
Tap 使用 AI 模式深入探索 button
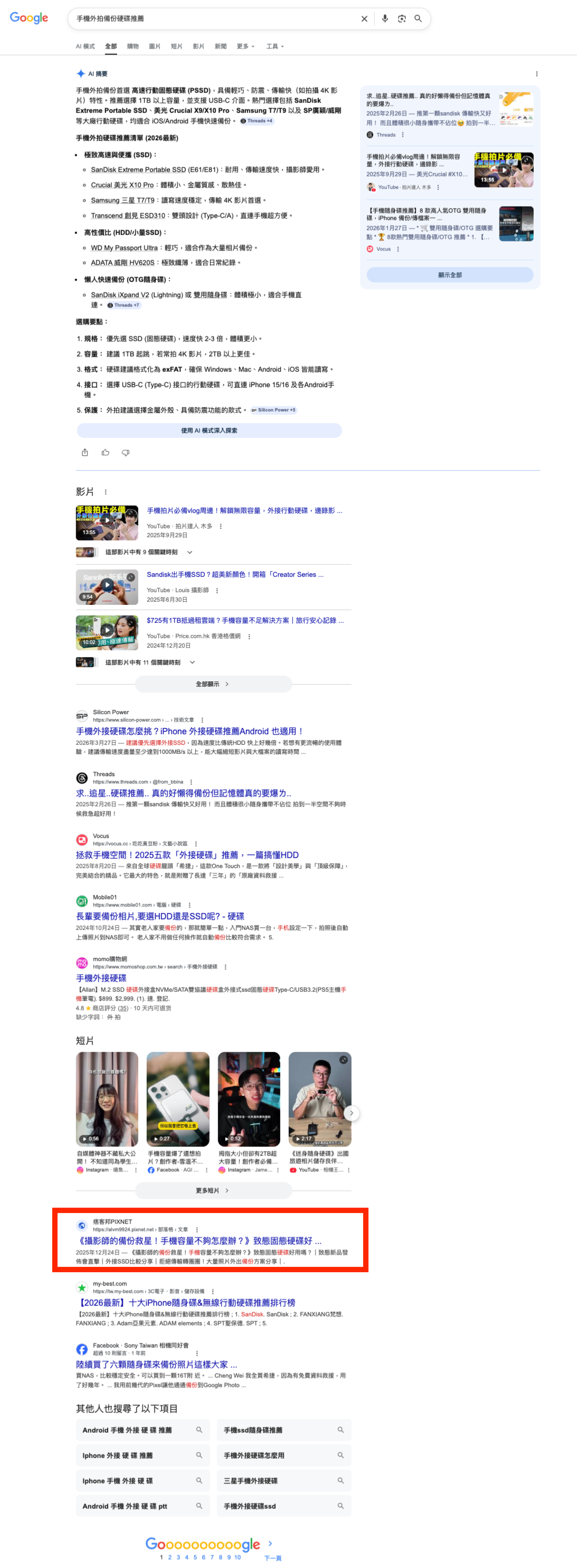209,431
